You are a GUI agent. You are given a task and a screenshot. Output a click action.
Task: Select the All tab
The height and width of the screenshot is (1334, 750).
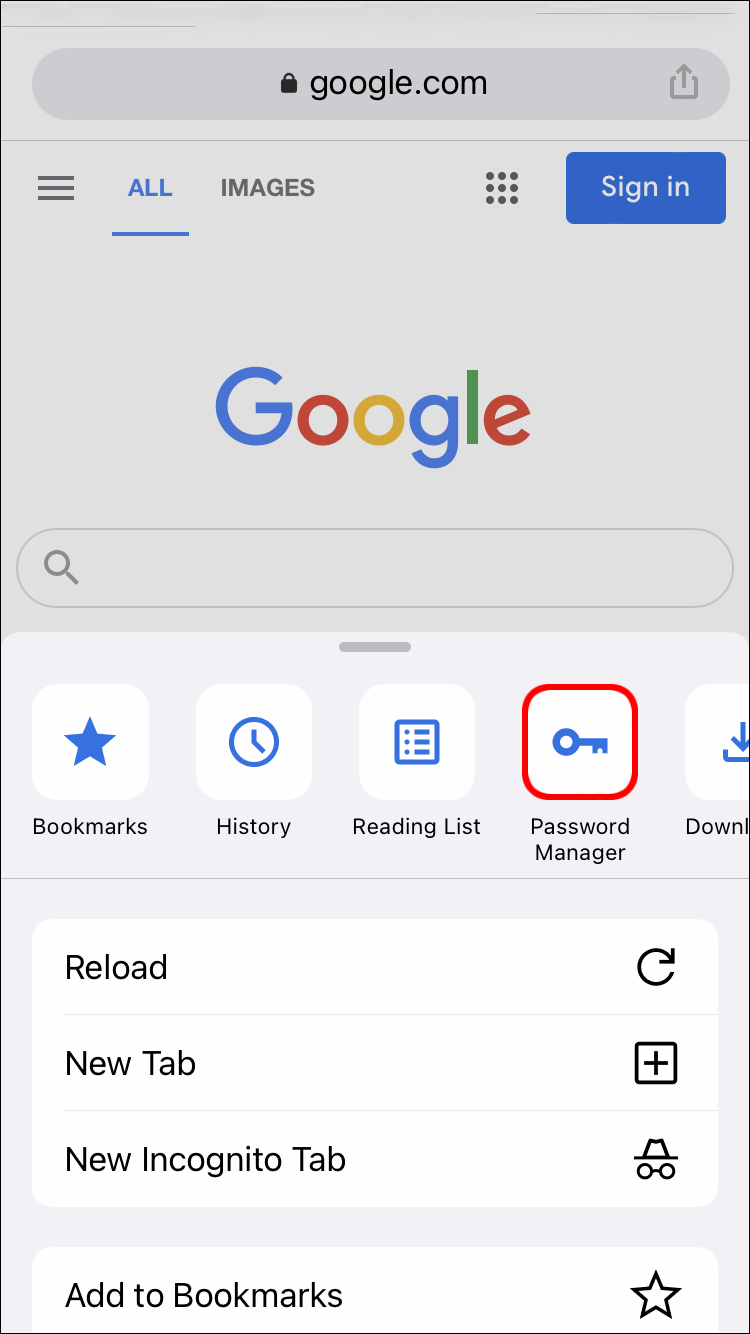(150, 187)
